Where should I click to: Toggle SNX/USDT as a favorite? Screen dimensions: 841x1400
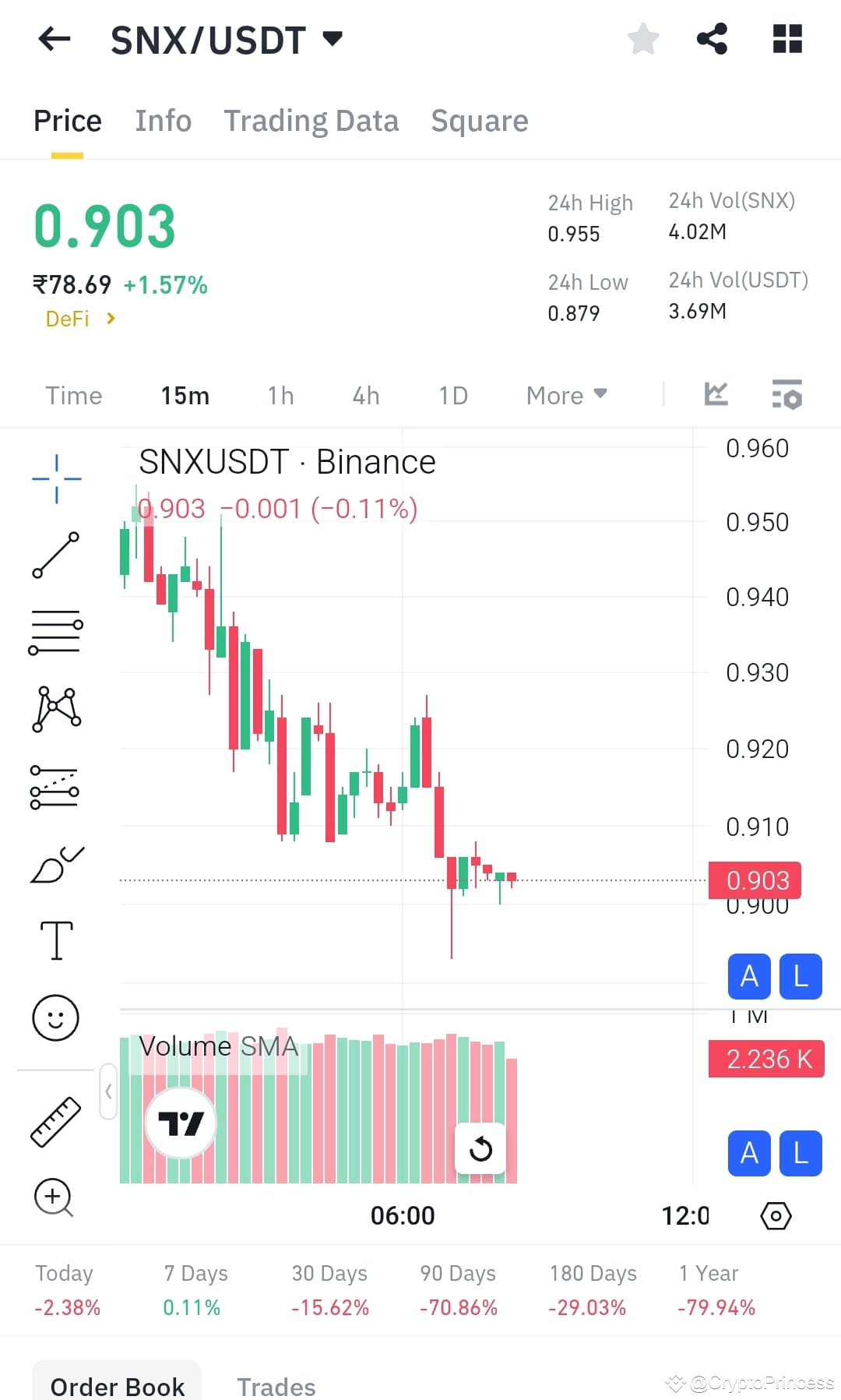point(643,38)
